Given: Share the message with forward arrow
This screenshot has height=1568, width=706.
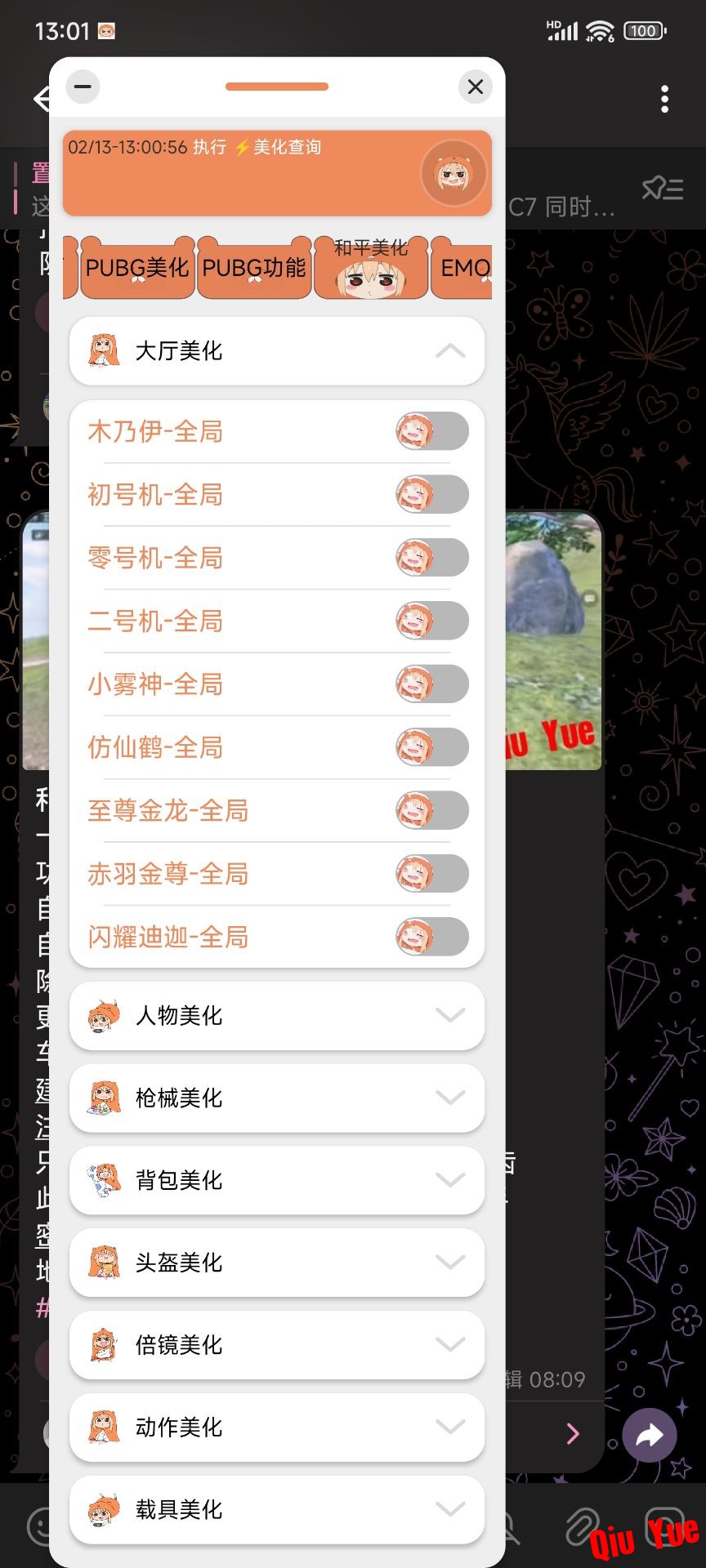Looking at the screenshot, I should point(650,1435).
